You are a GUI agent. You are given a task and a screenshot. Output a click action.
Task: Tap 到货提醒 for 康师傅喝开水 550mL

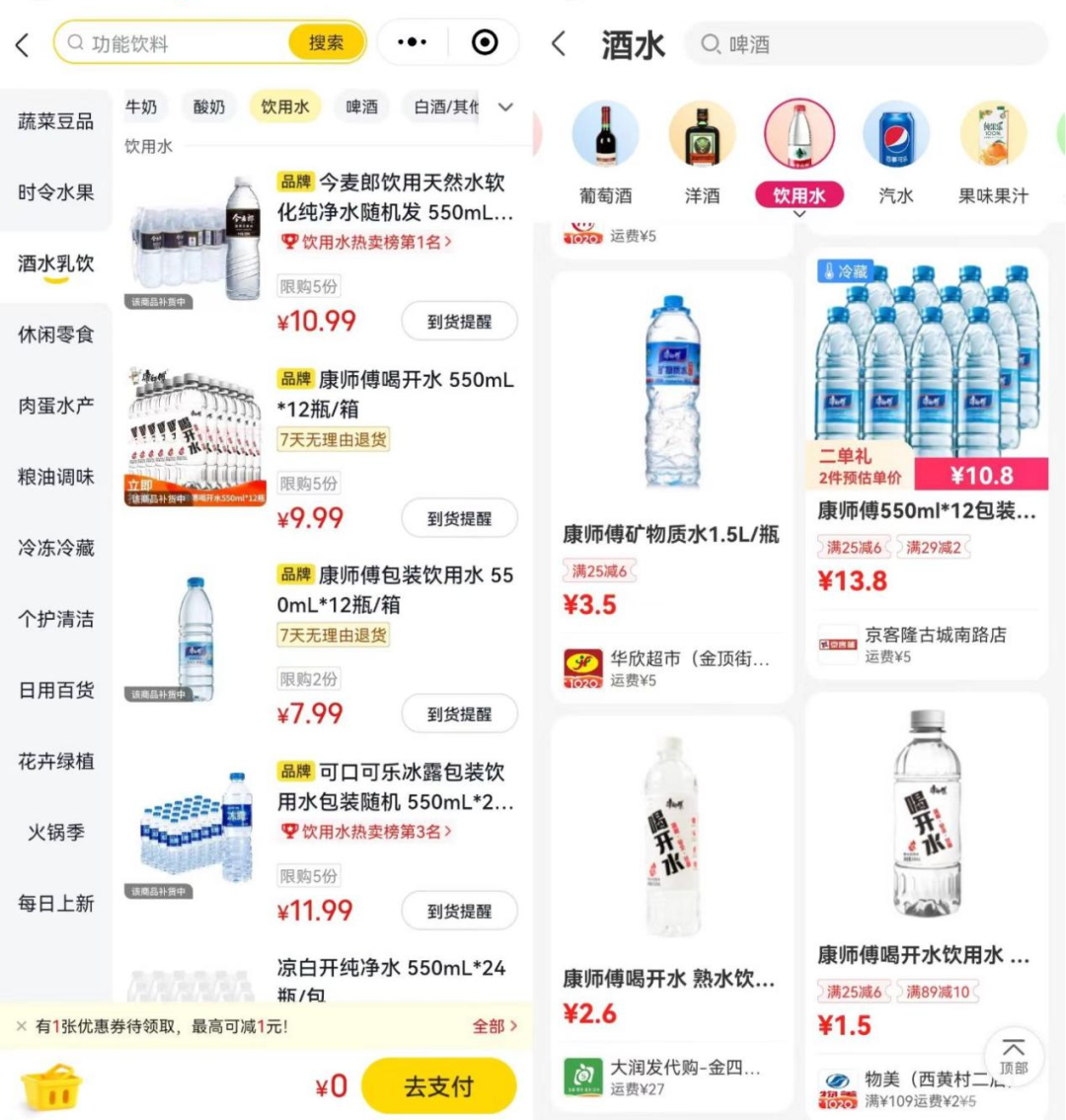pos(459,517)
